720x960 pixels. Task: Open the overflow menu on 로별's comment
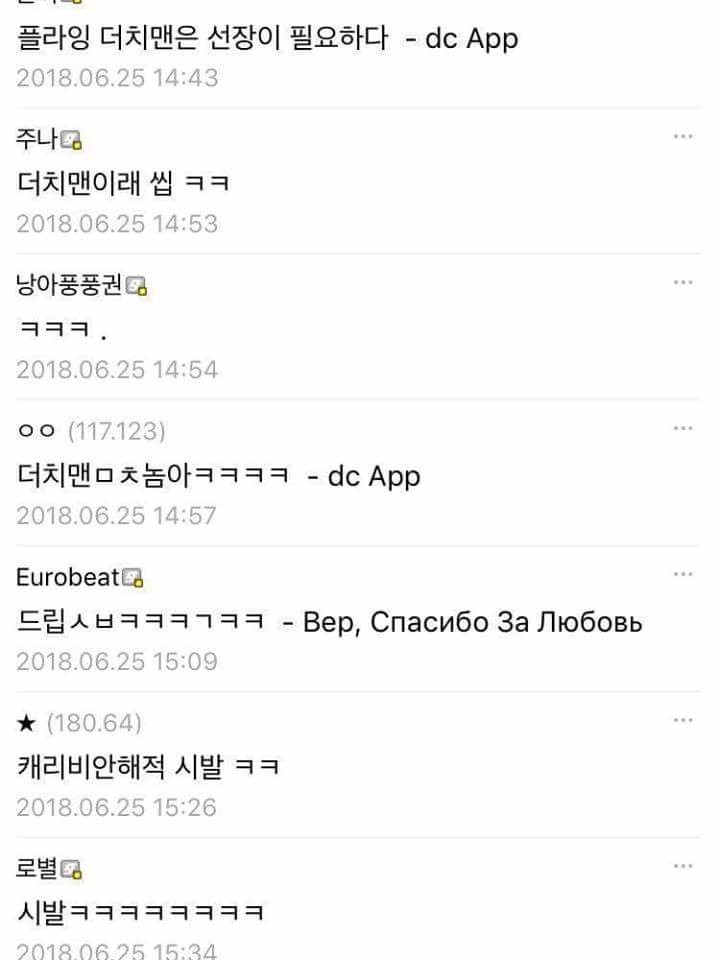[x=683, y=867]
